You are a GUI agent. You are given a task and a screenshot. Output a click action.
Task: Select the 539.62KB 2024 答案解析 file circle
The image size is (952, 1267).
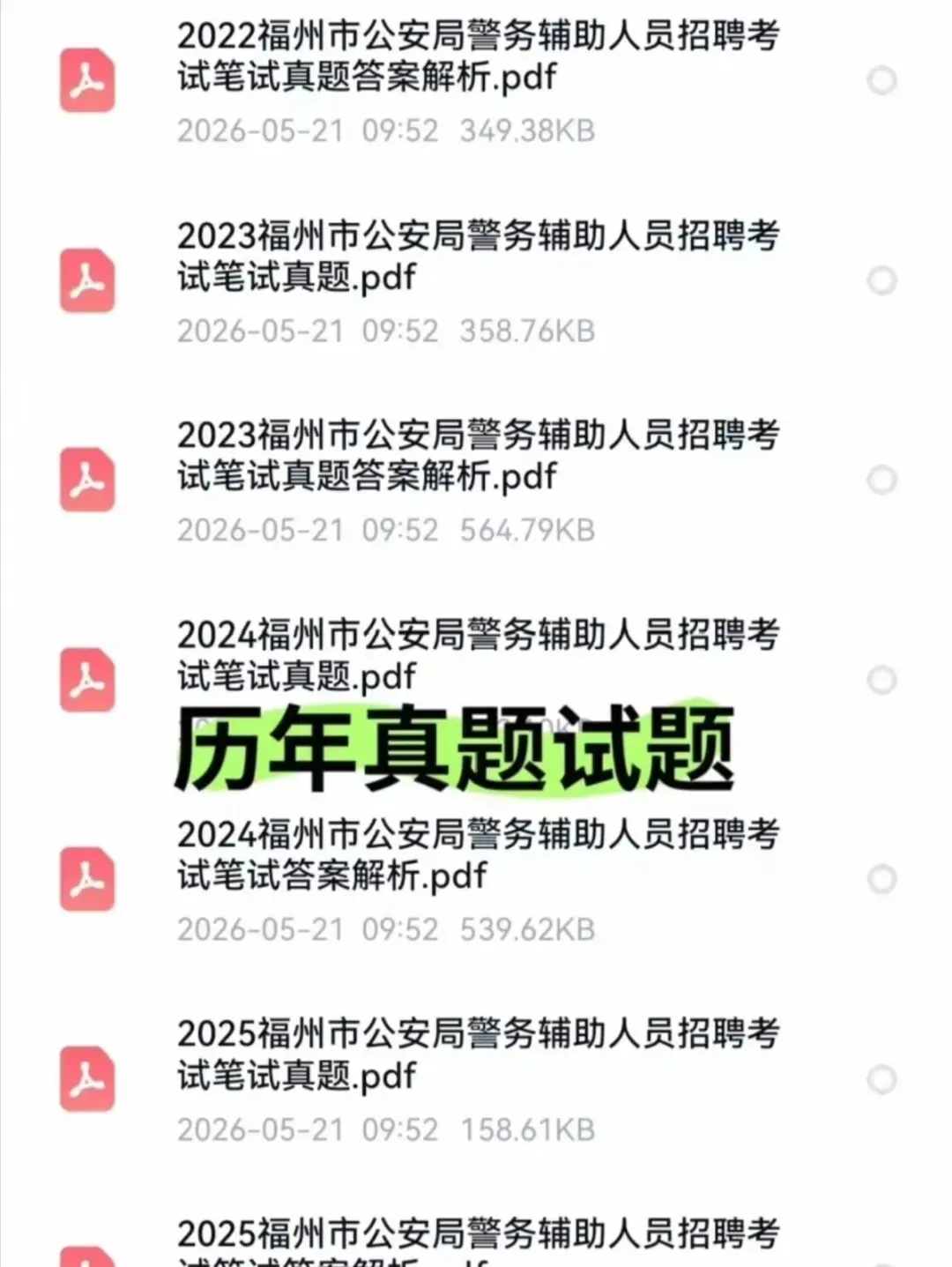click(x=881, y=879)
